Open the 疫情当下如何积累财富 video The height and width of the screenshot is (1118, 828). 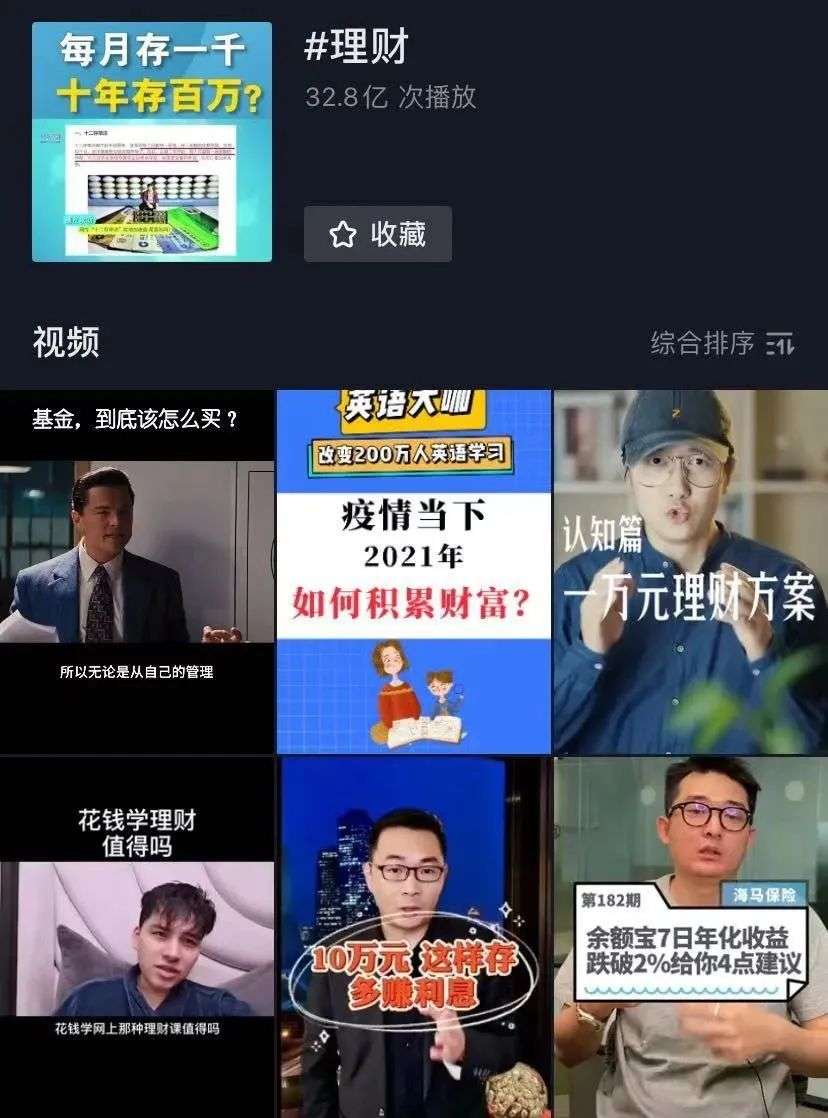tap(414, 571)
